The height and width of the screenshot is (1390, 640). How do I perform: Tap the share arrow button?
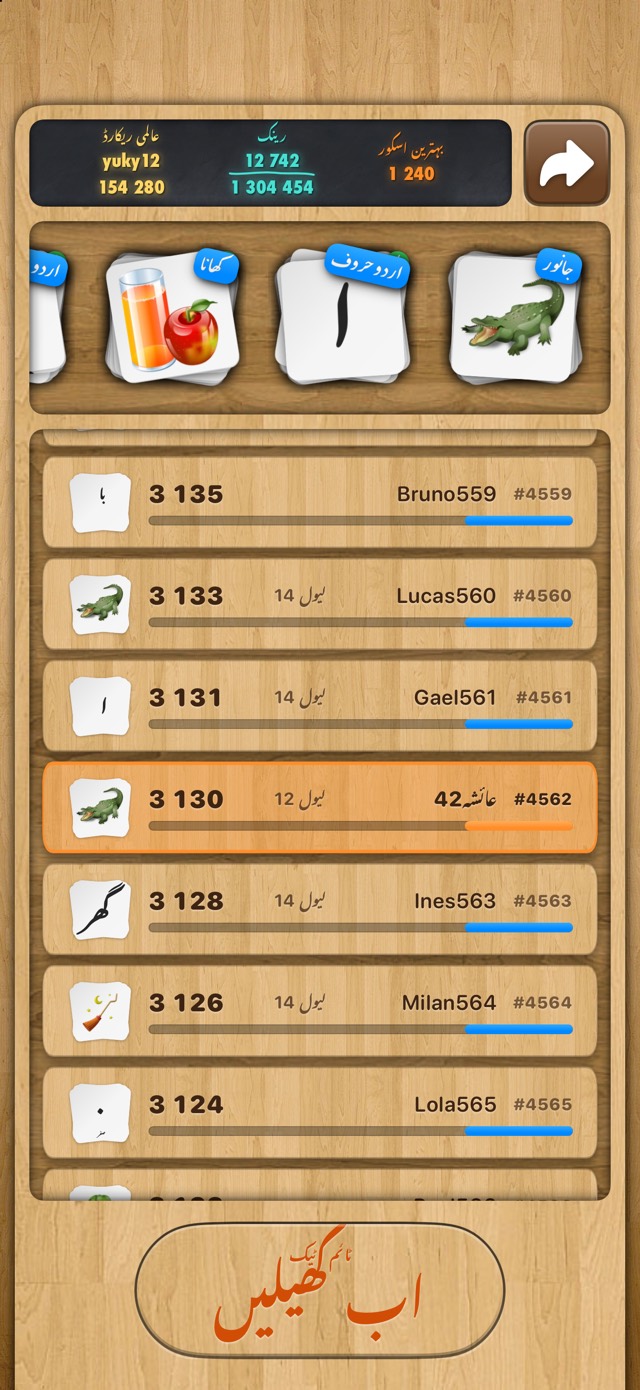coord(567,164)
